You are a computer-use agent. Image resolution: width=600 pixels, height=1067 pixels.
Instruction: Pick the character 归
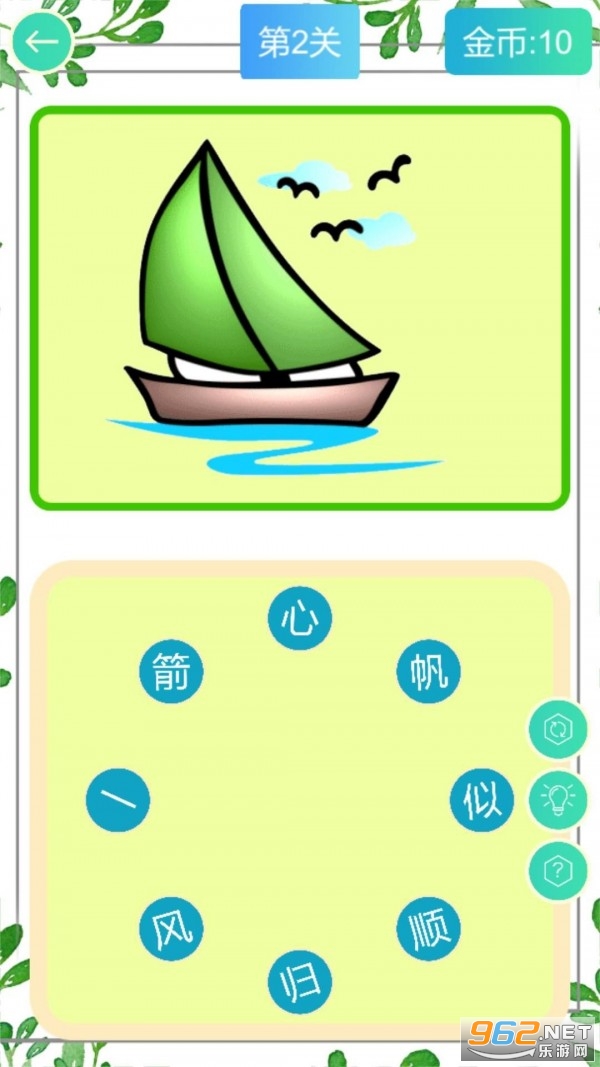(x=300, y=982)
